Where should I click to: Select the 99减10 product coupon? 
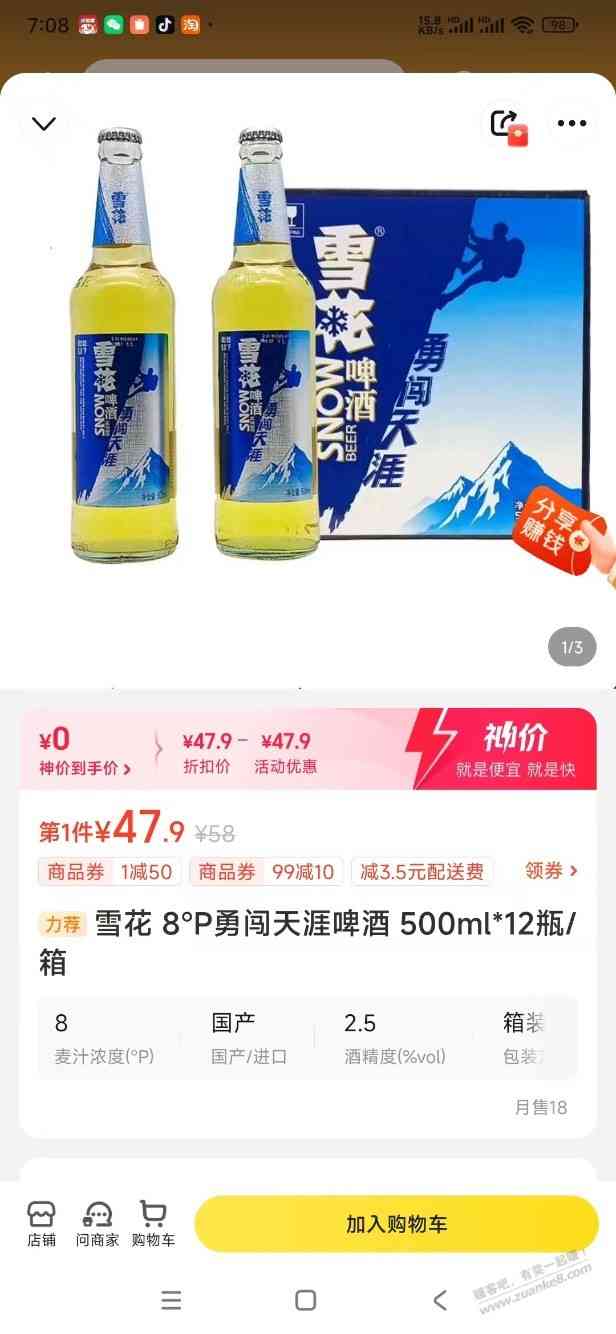point(266,871)
